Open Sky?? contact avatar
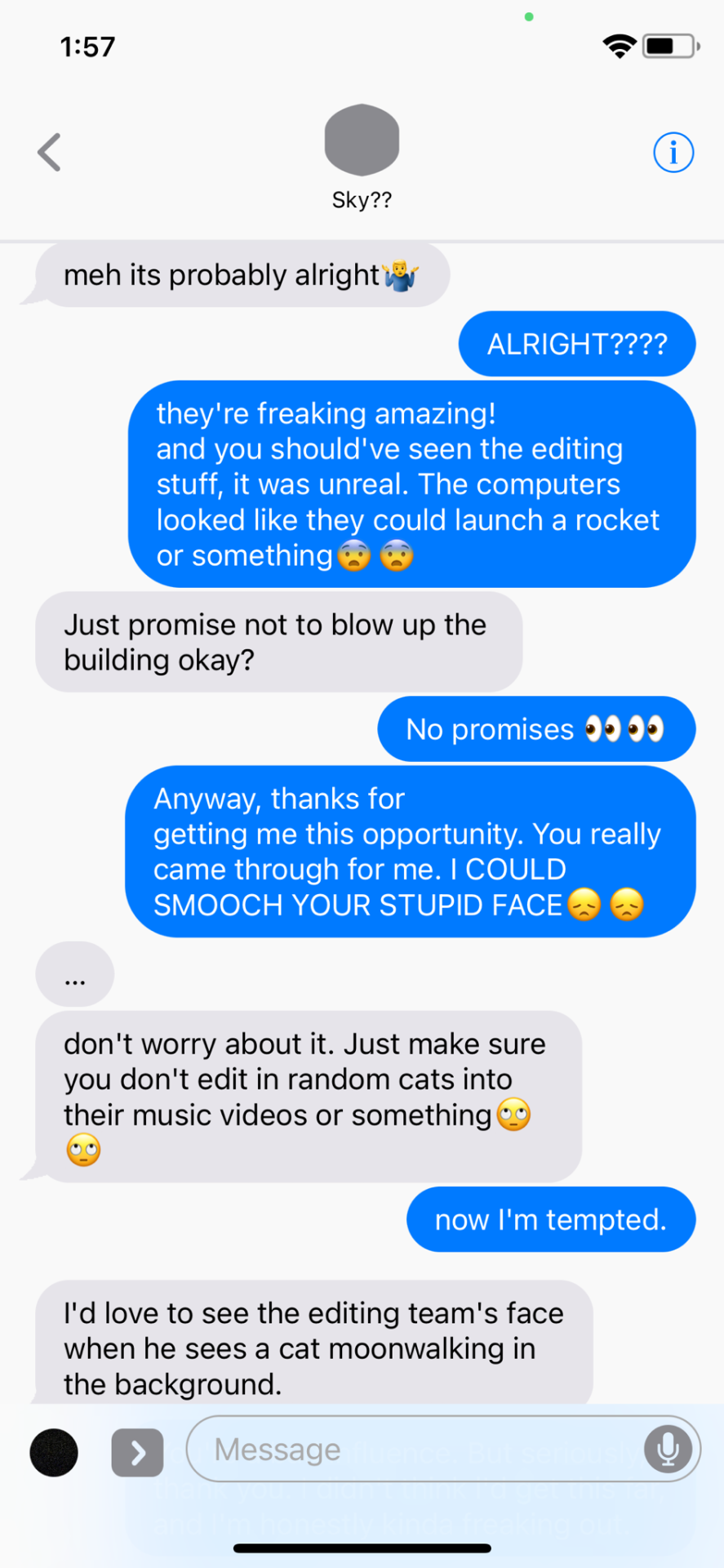This screenshot has height=1568, width=724. 362,140
